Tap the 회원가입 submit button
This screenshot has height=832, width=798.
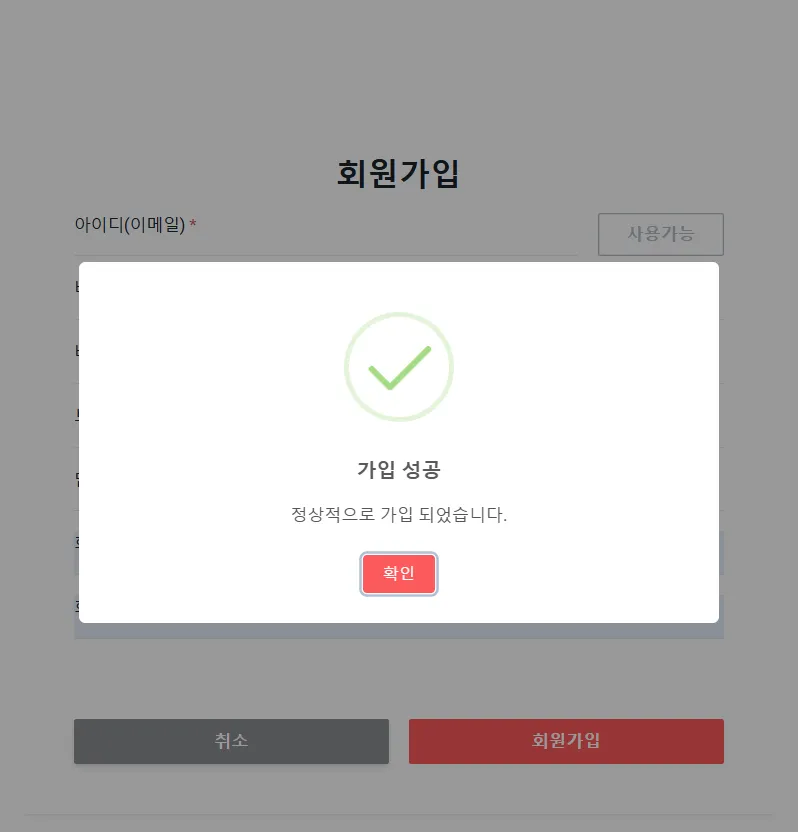pos(566,741)
